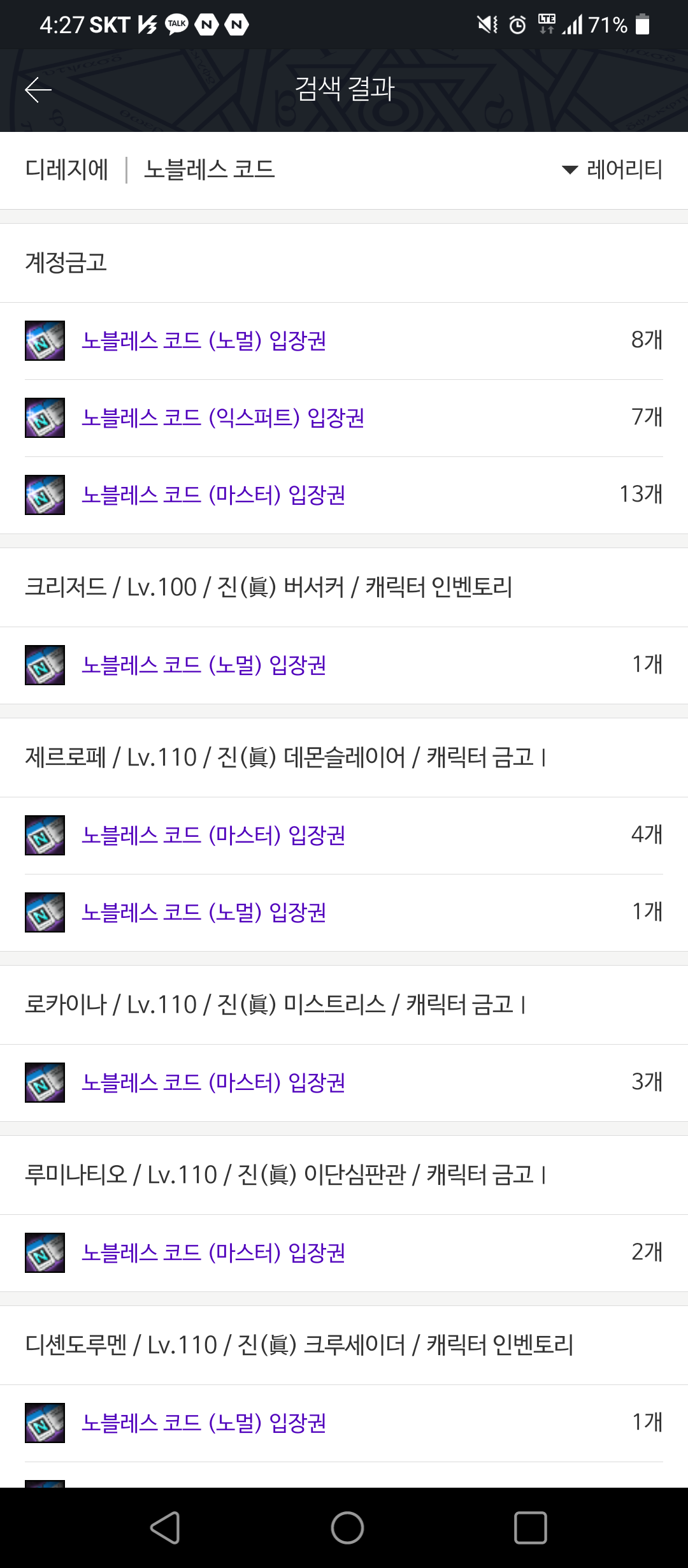Screen dimensions: 688x1568
Task: Open 제르로페's 노블레스 코드 (마스터) 입장권
Action: click(x=213, y=836)
